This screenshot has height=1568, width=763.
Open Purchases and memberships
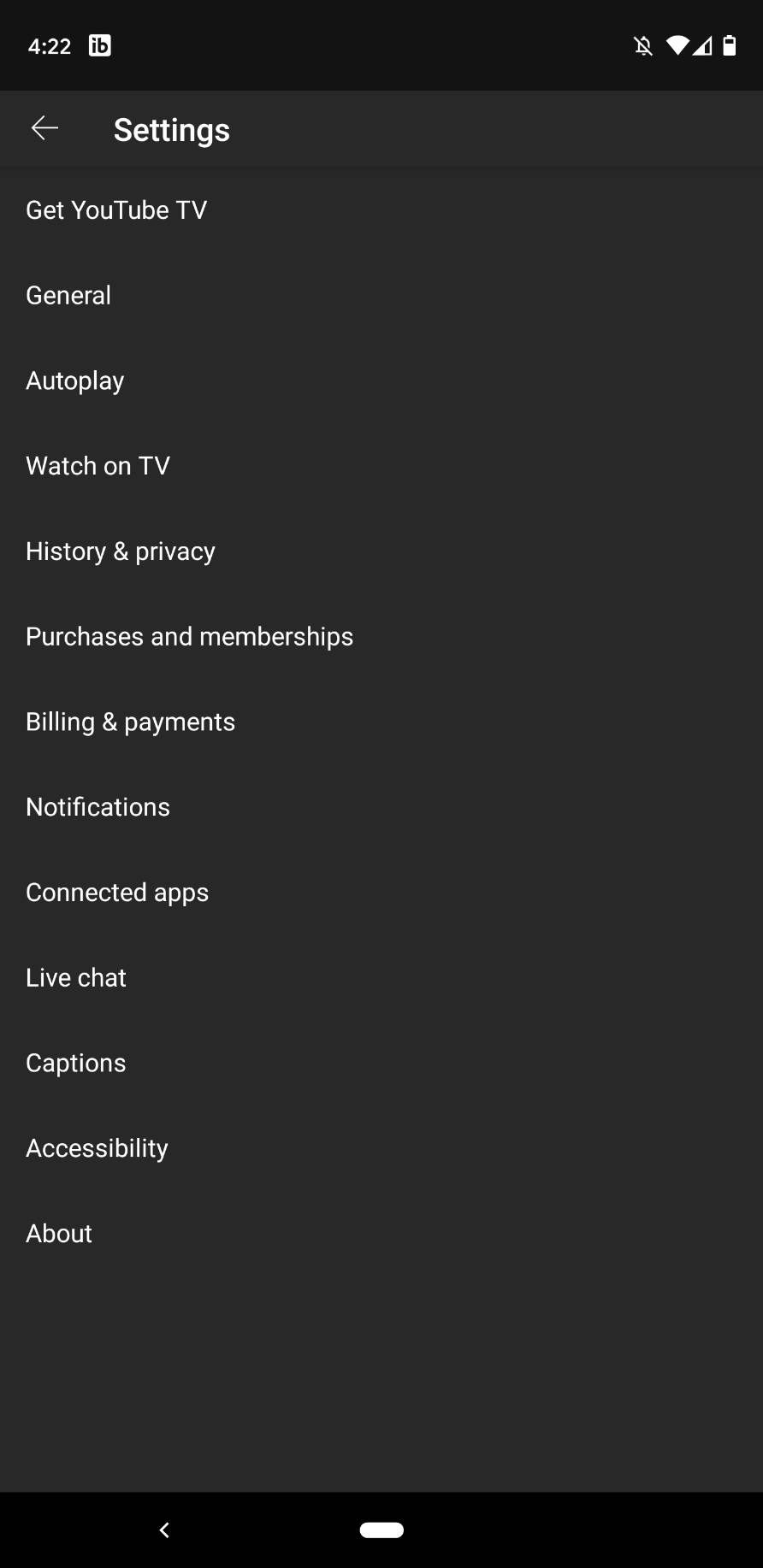(x=190, y=636)
